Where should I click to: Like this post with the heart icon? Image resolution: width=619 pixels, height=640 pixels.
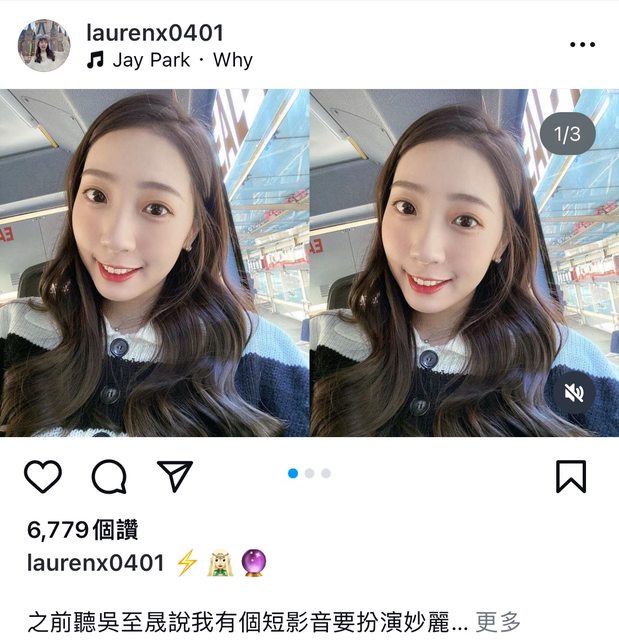pyautogui.click(x=43, y=477)
